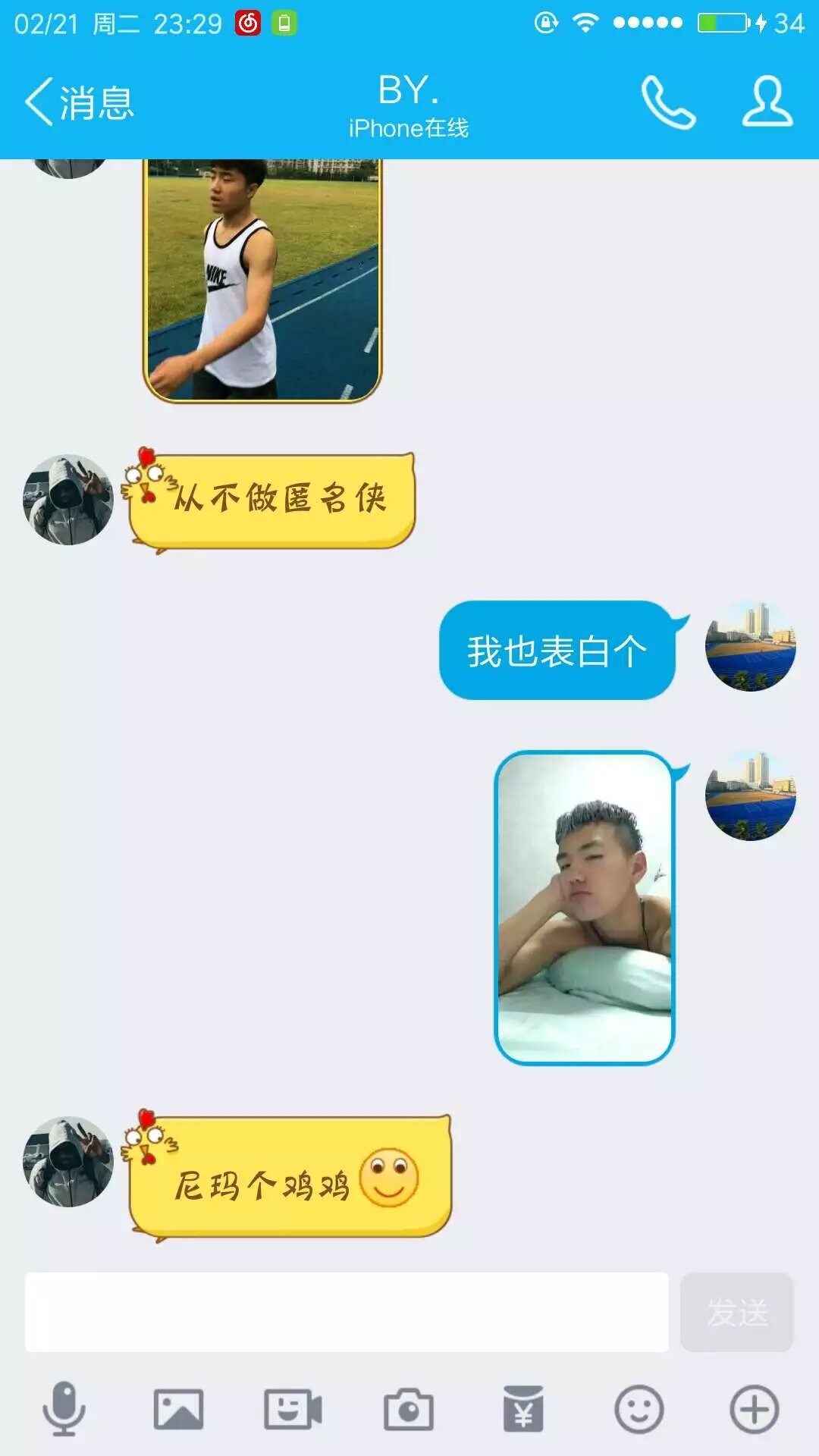Tap the 发送 send button
819x1456 pixels.
[736, 1313]
